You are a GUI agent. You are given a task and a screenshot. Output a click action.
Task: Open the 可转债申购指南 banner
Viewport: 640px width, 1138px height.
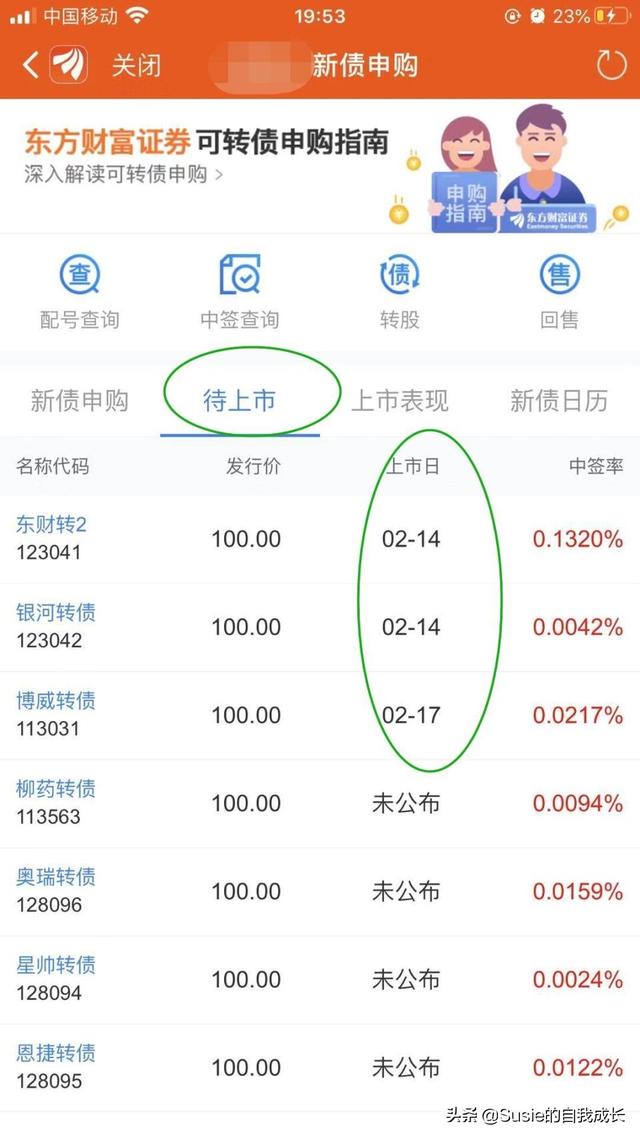(x=320, y=166)
